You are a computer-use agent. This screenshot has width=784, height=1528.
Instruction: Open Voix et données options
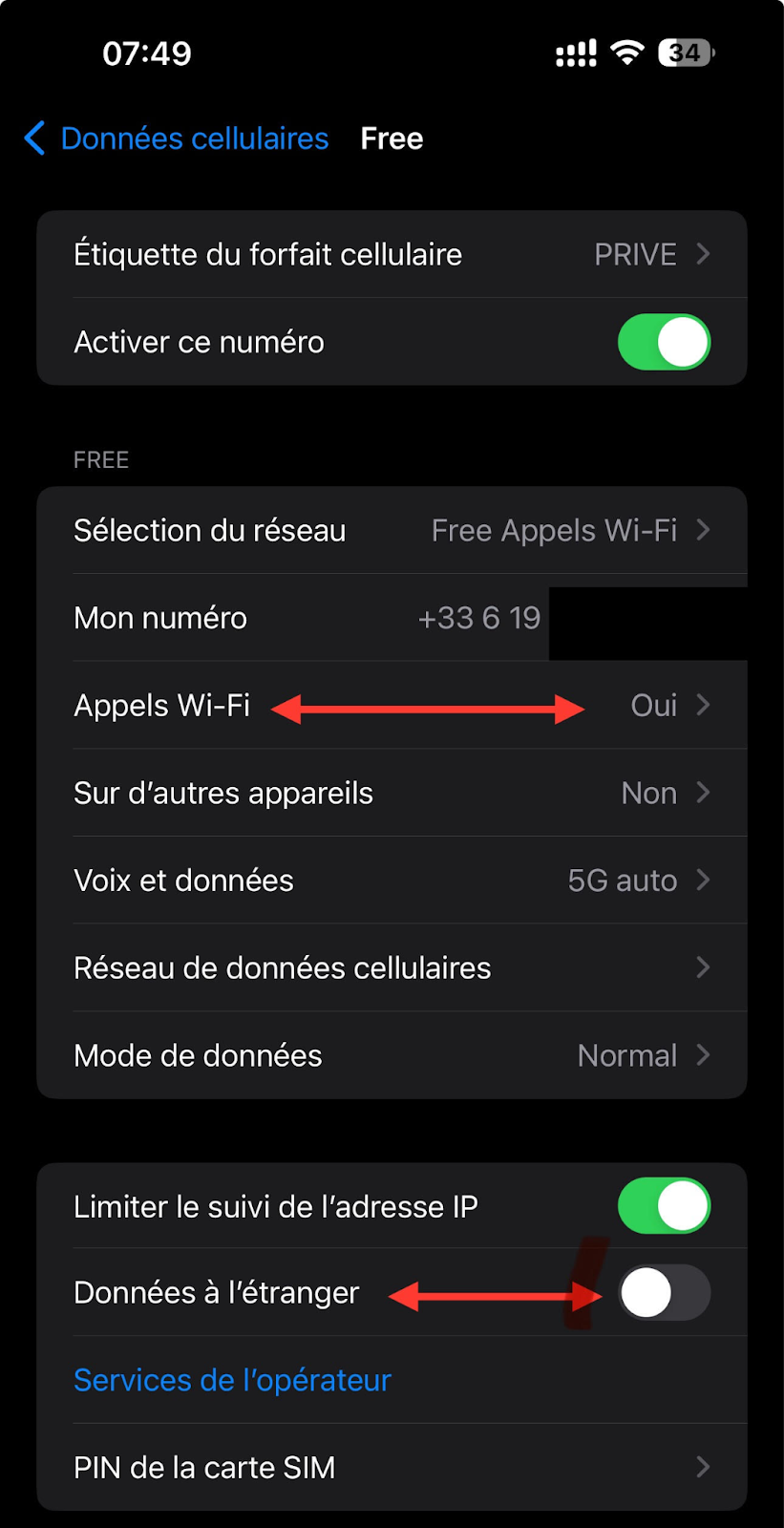click(x=392, y=881)
